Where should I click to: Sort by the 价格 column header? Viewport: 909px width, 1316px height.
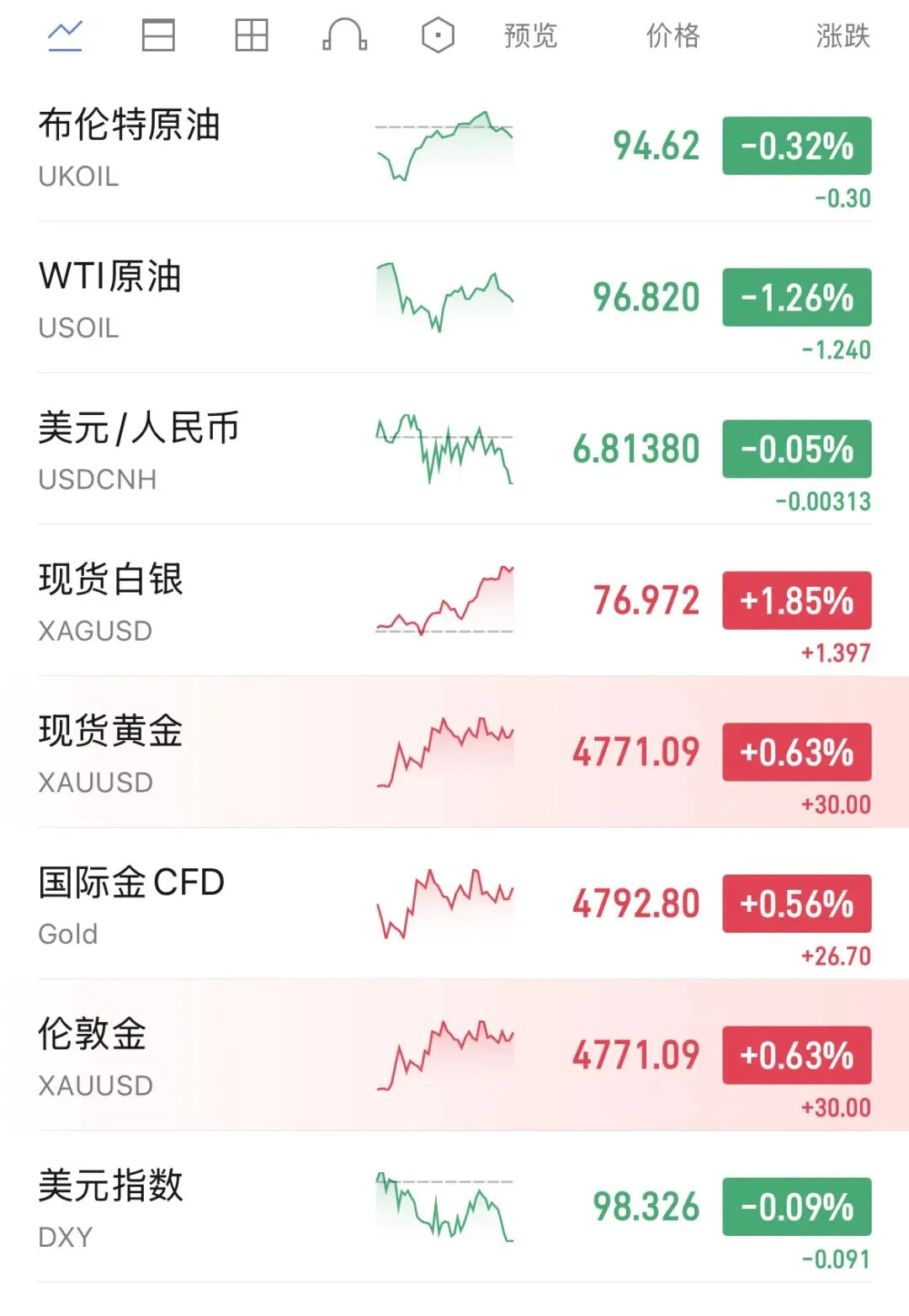[672, 36]
